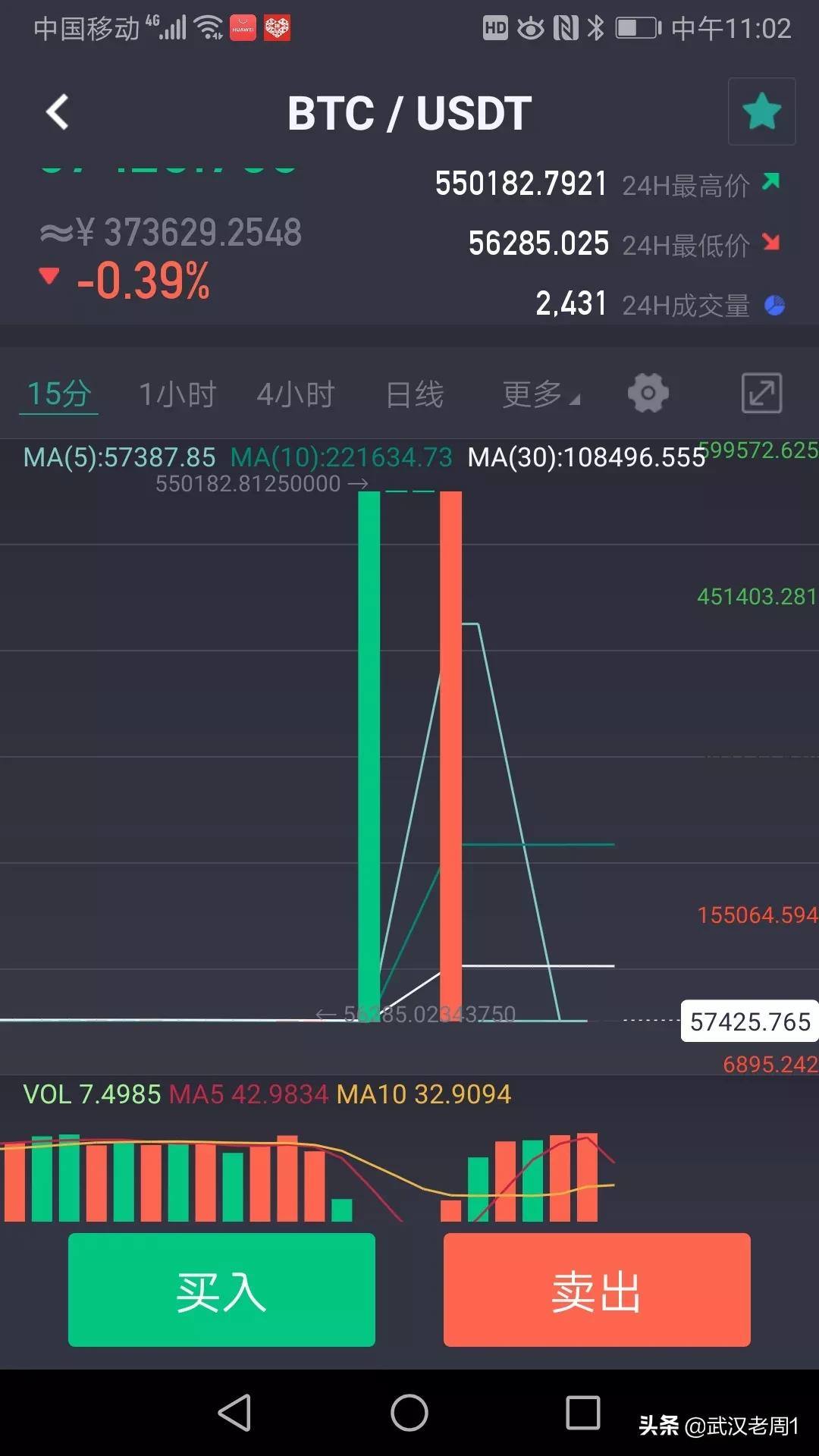Switch to the 1小时 chart interval
This screenshot has height=1456, width=819.
[x=177, y=394]
